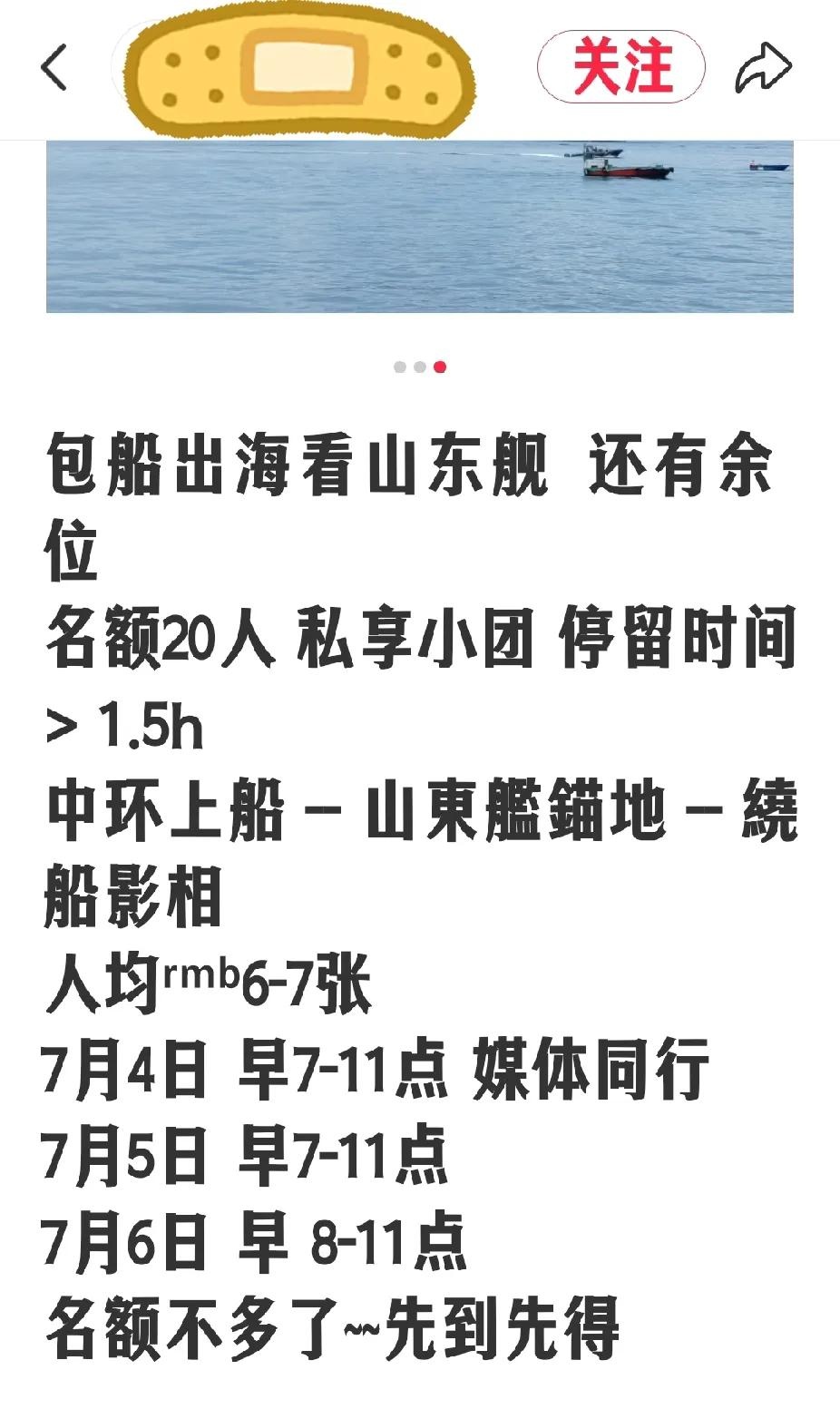
Task: Follow the author with 关注 button
Action: pos(620,66)
